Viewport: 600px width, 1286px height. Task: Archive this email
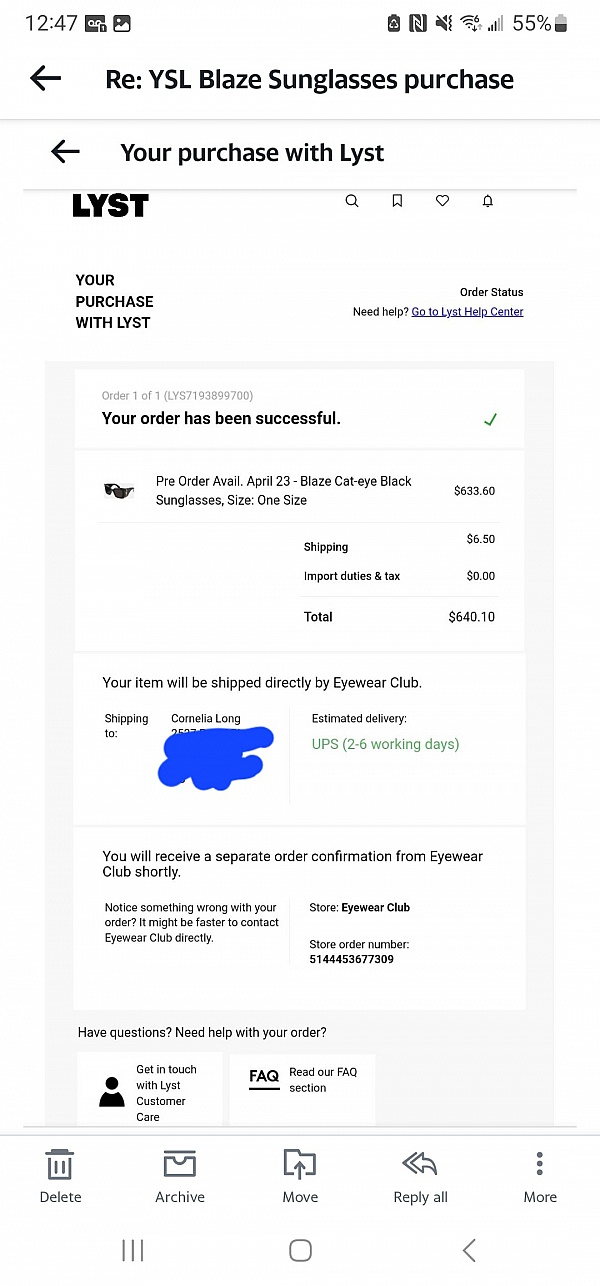[x=180, y=1177]
